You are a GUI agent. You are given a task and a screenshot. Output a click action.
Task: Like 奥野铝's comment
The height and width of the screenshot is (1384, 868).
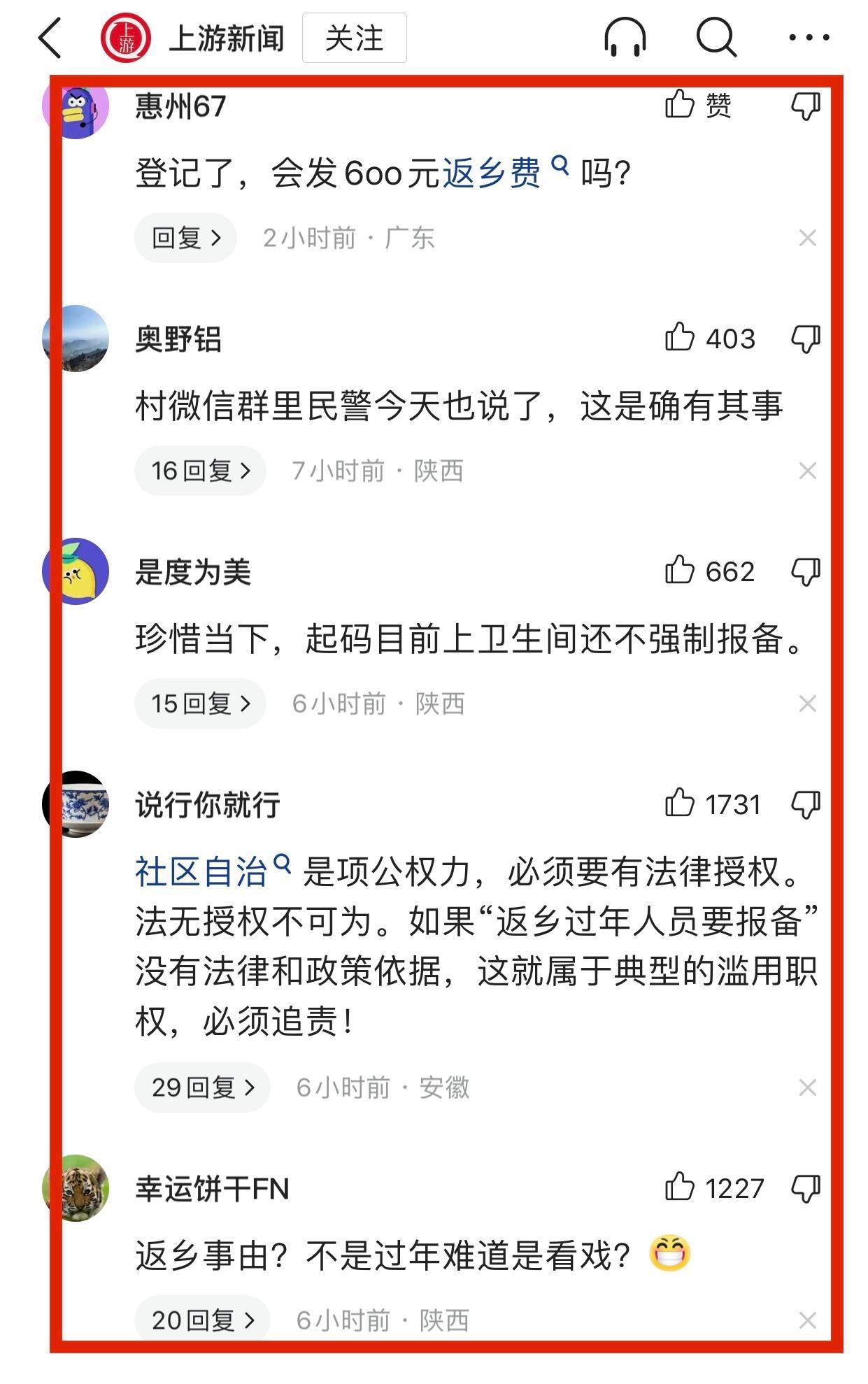click(679, 338)
